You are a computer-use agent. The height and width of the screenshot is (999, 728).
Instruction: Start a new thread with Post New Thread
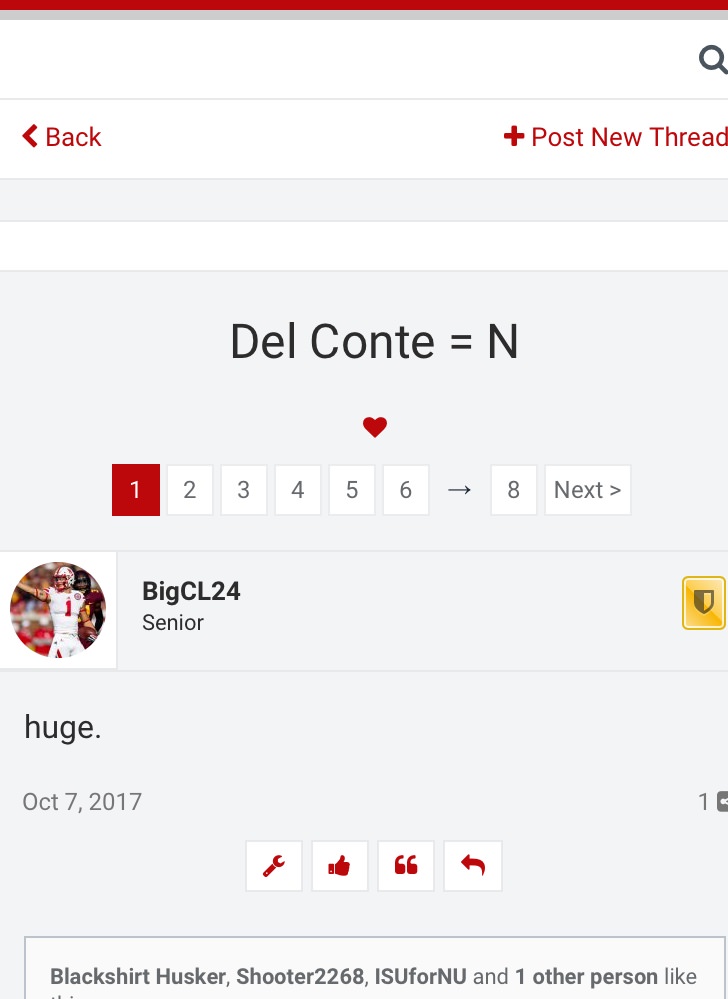pos(615,137)
